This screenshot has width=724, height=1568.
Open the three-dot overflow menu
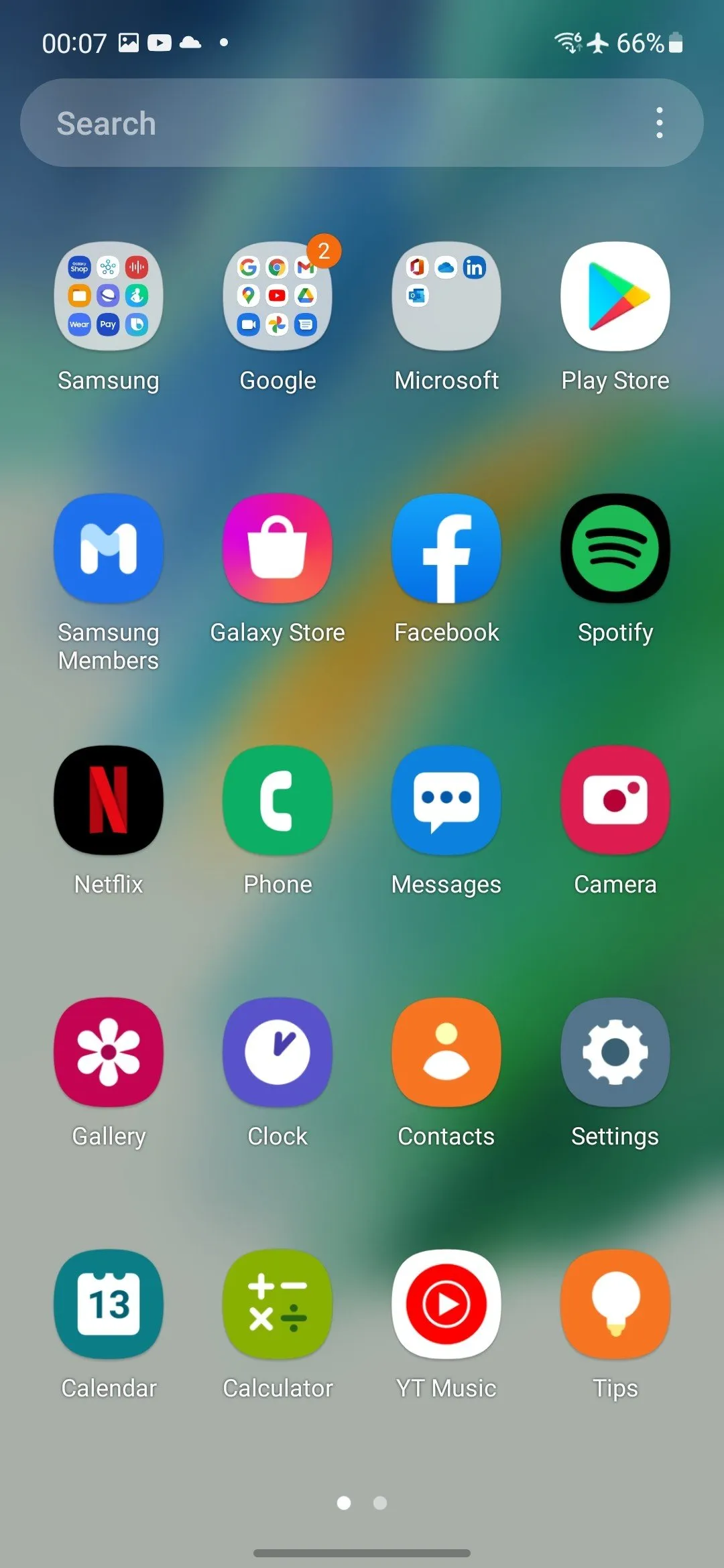pos(660,123)
